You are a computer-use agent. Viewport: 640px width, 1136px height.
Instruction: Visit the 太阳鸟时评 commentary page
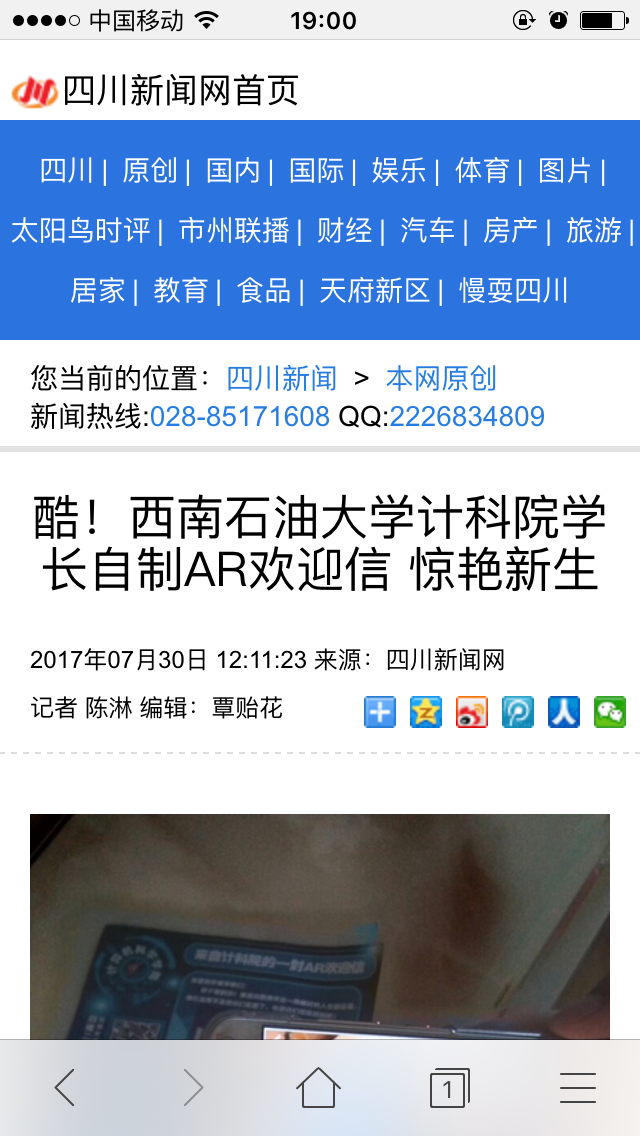point(80,231)
